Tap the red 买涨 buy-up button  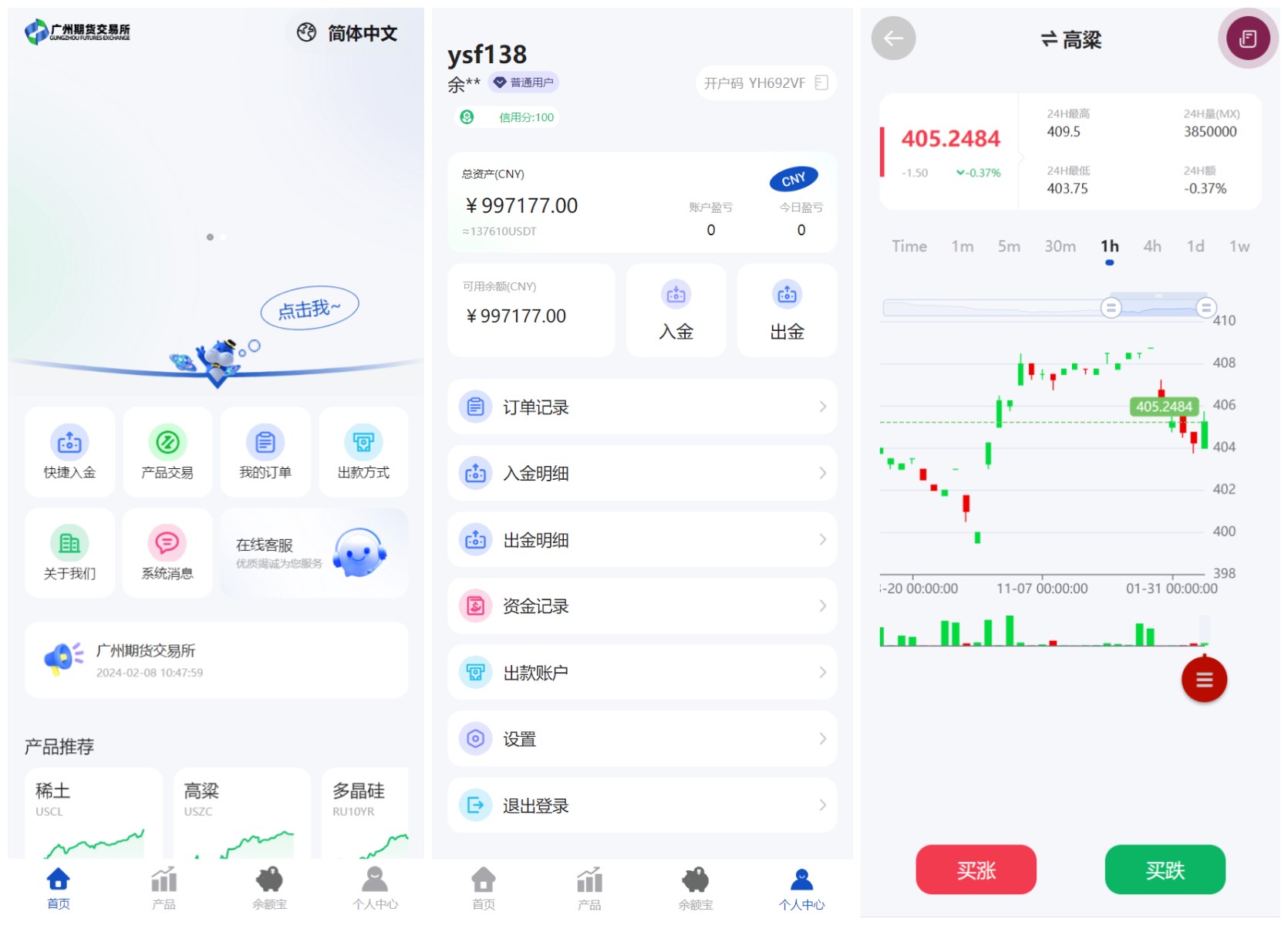point(976,870)
